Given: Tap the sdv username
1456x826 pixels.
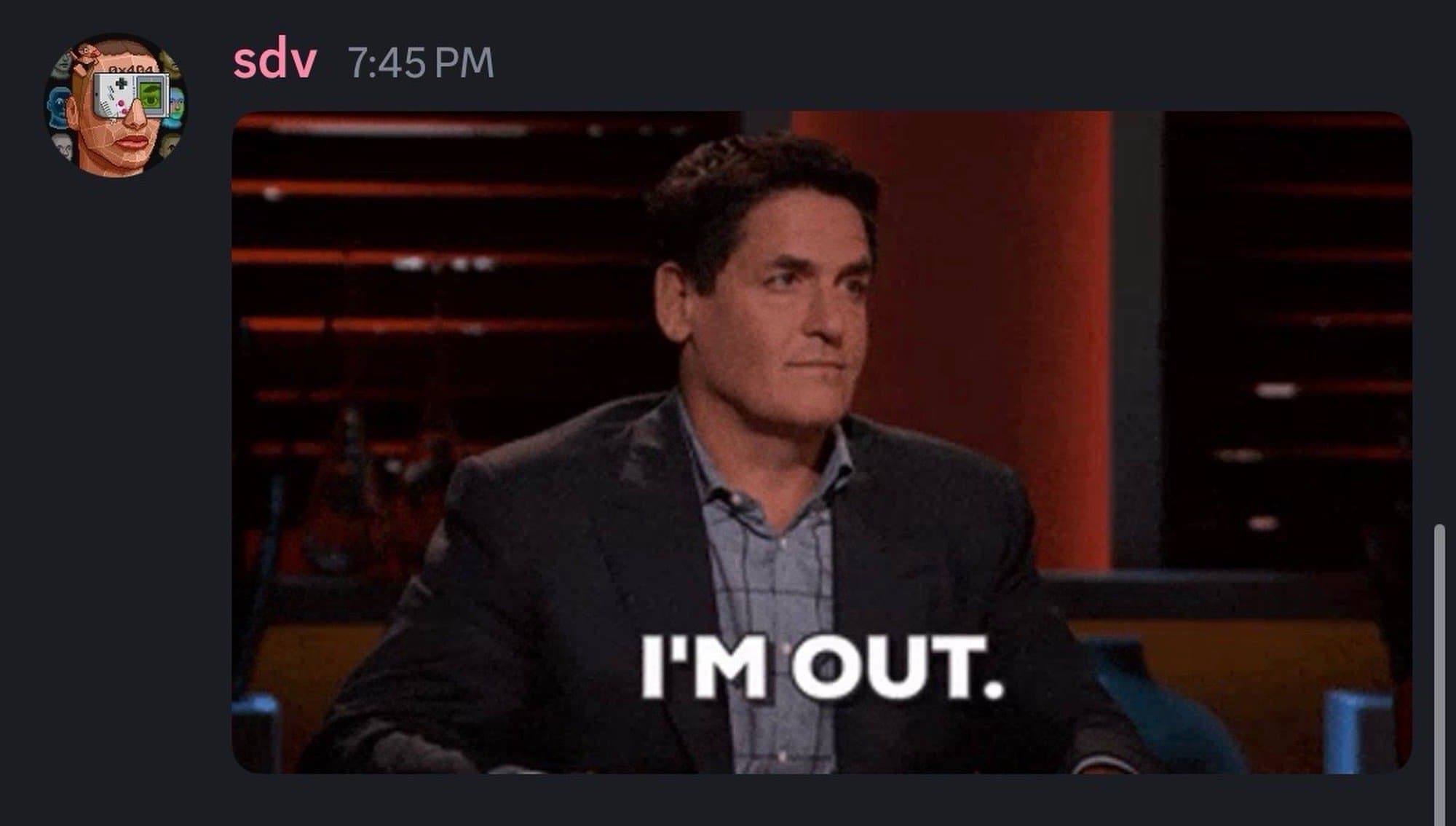Looking at the screenshot, I should coord(274,61).
